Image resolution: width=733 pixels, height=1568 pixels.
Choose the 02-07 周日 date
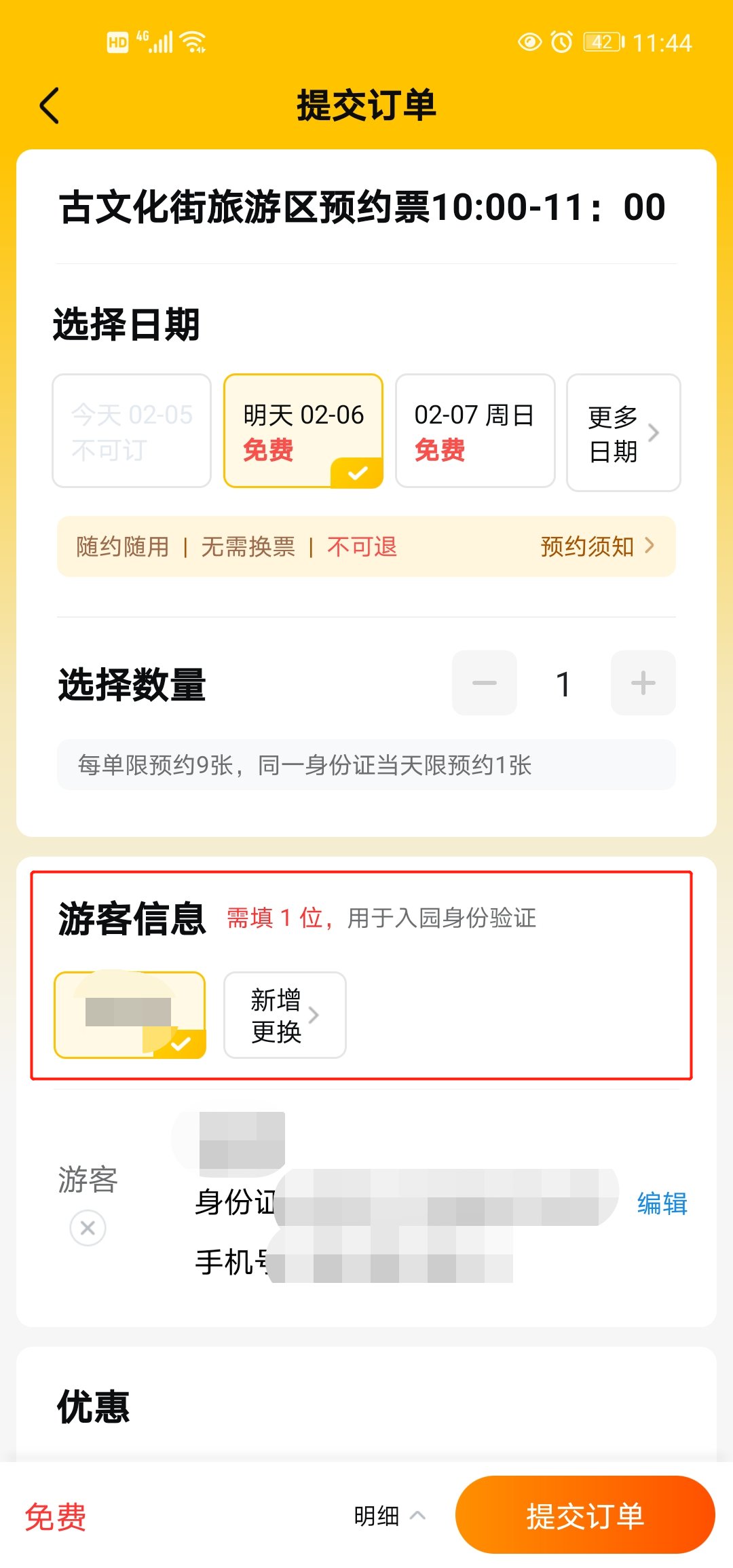(x=474, y=431)
